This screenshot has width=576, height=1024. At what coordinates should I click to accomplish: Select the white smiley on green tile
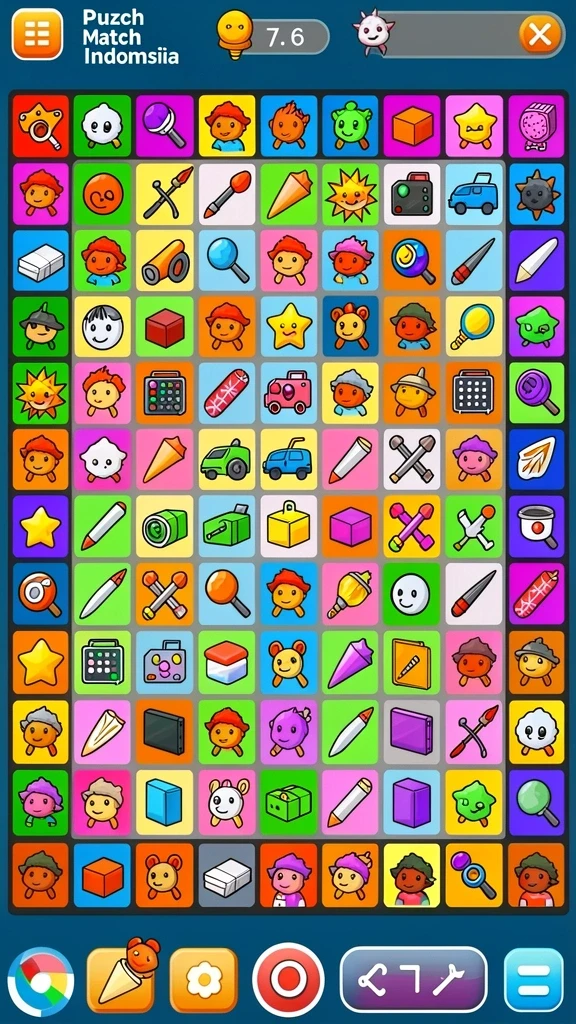click(x=411, y=594)
